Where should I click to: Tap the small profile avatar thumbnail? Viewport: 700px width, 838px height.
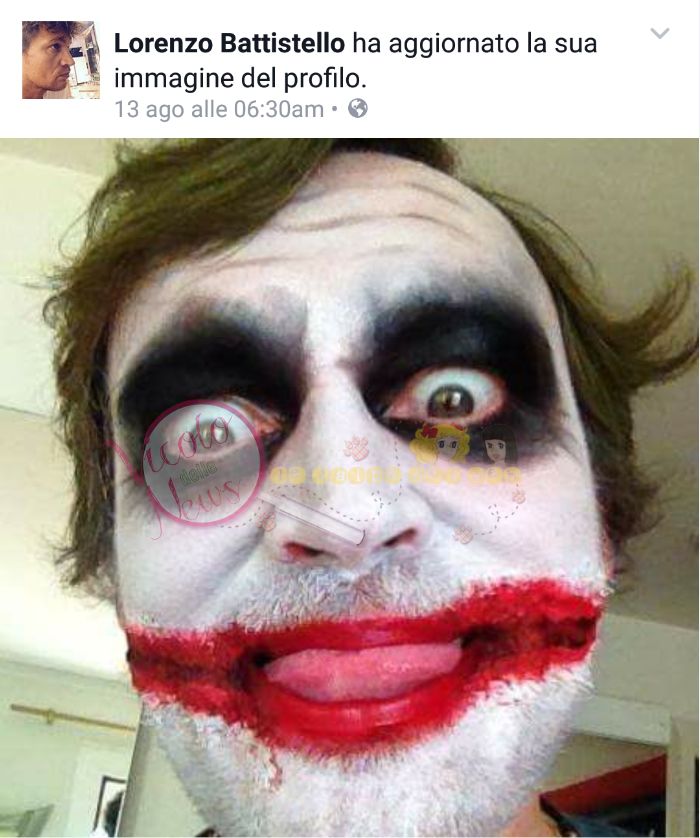tap(61, 60)
